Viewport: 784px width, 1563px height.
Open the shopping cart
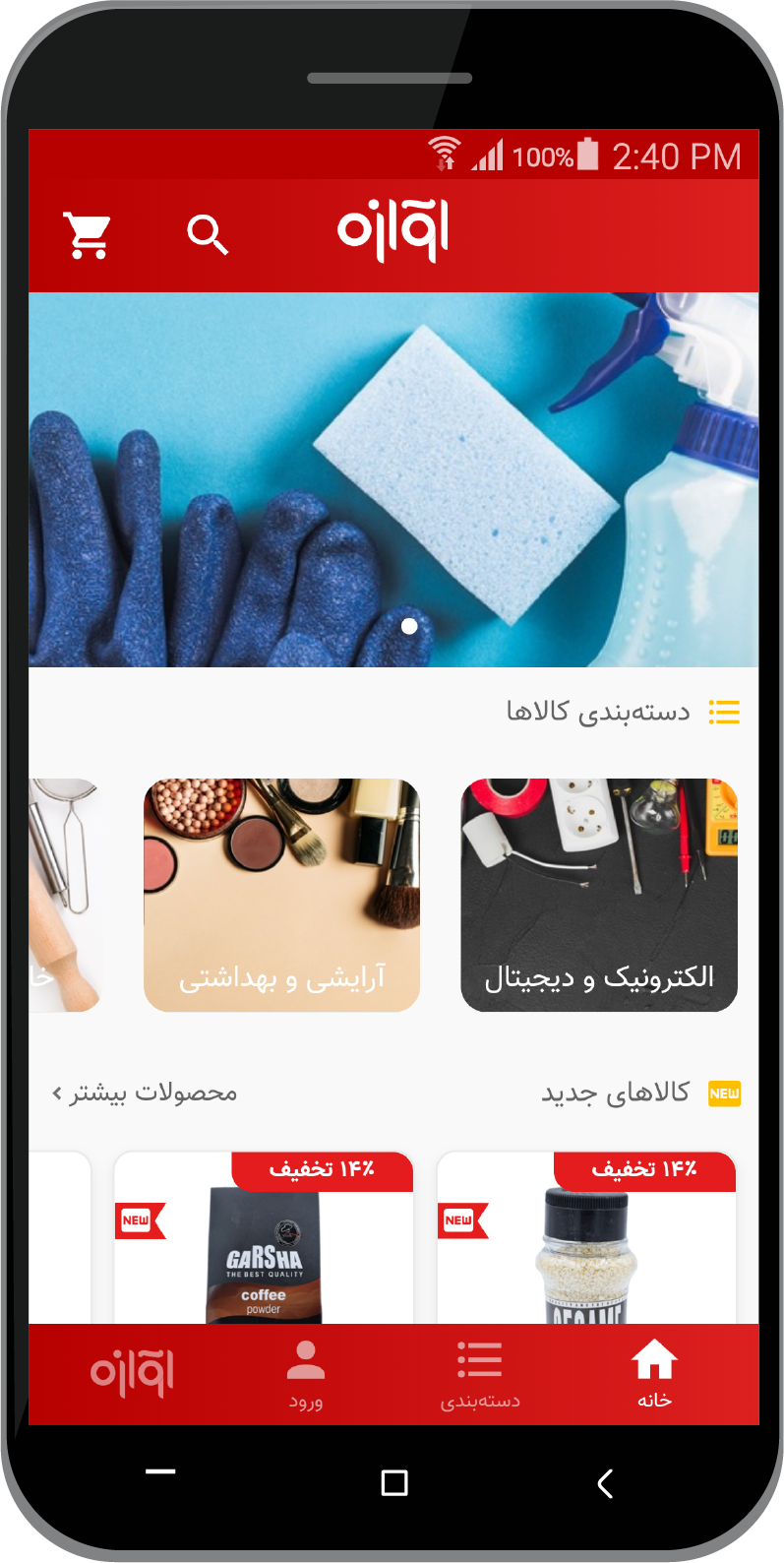pos(88,234)
